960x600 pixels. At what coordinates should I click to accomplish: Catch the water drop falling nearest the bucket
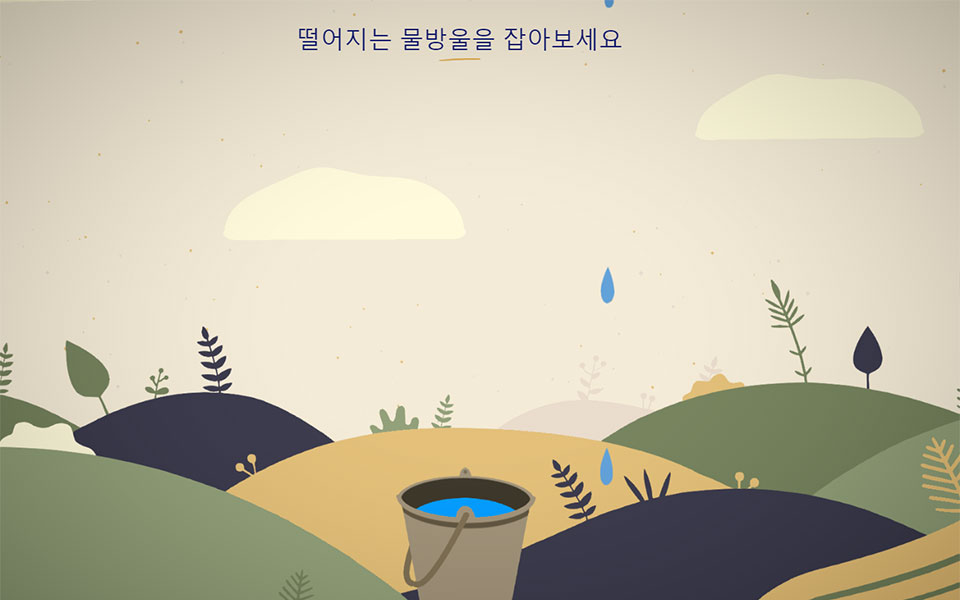pos(606,468)
